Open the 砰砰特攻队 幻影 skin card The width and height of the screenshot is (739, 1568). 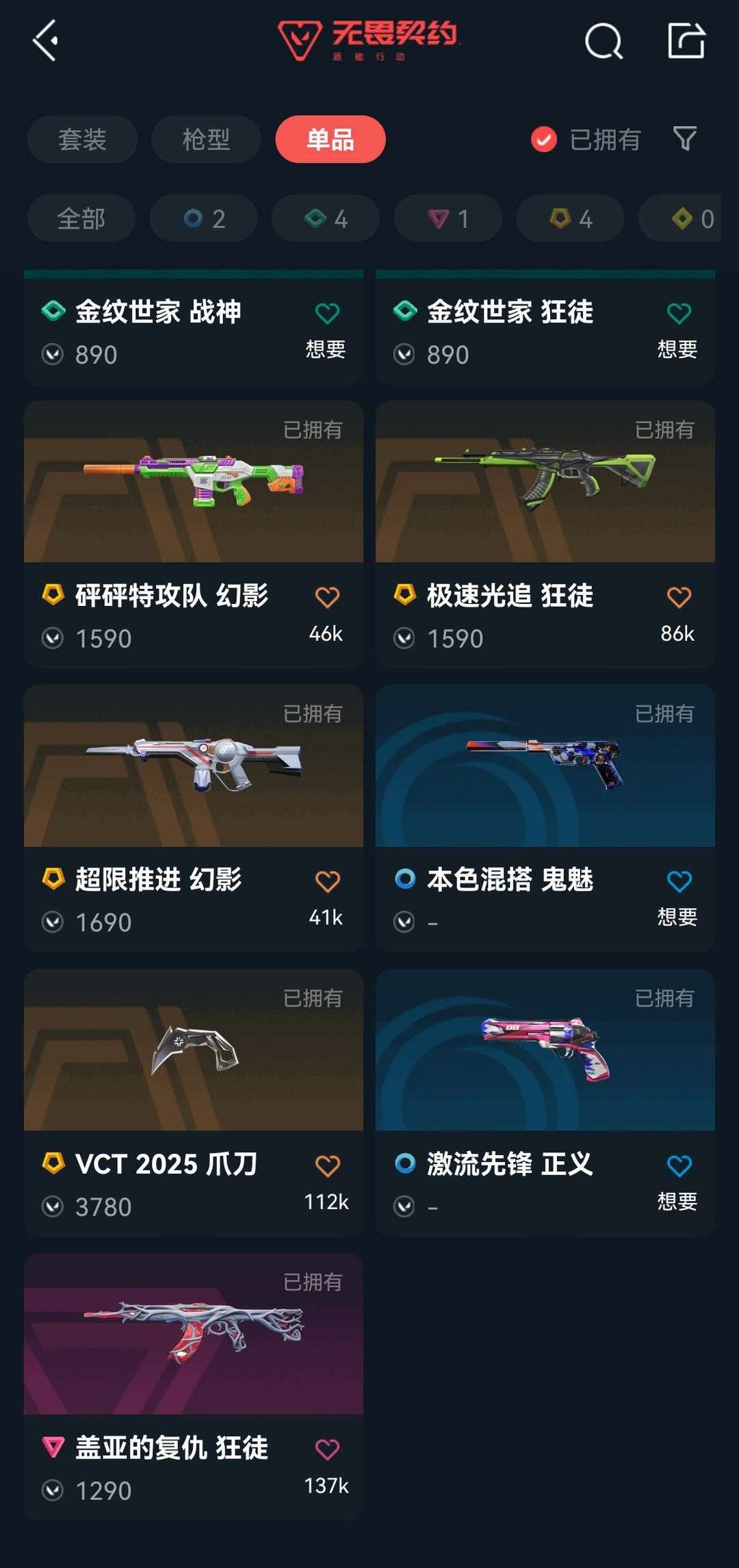tap(193, 483)
